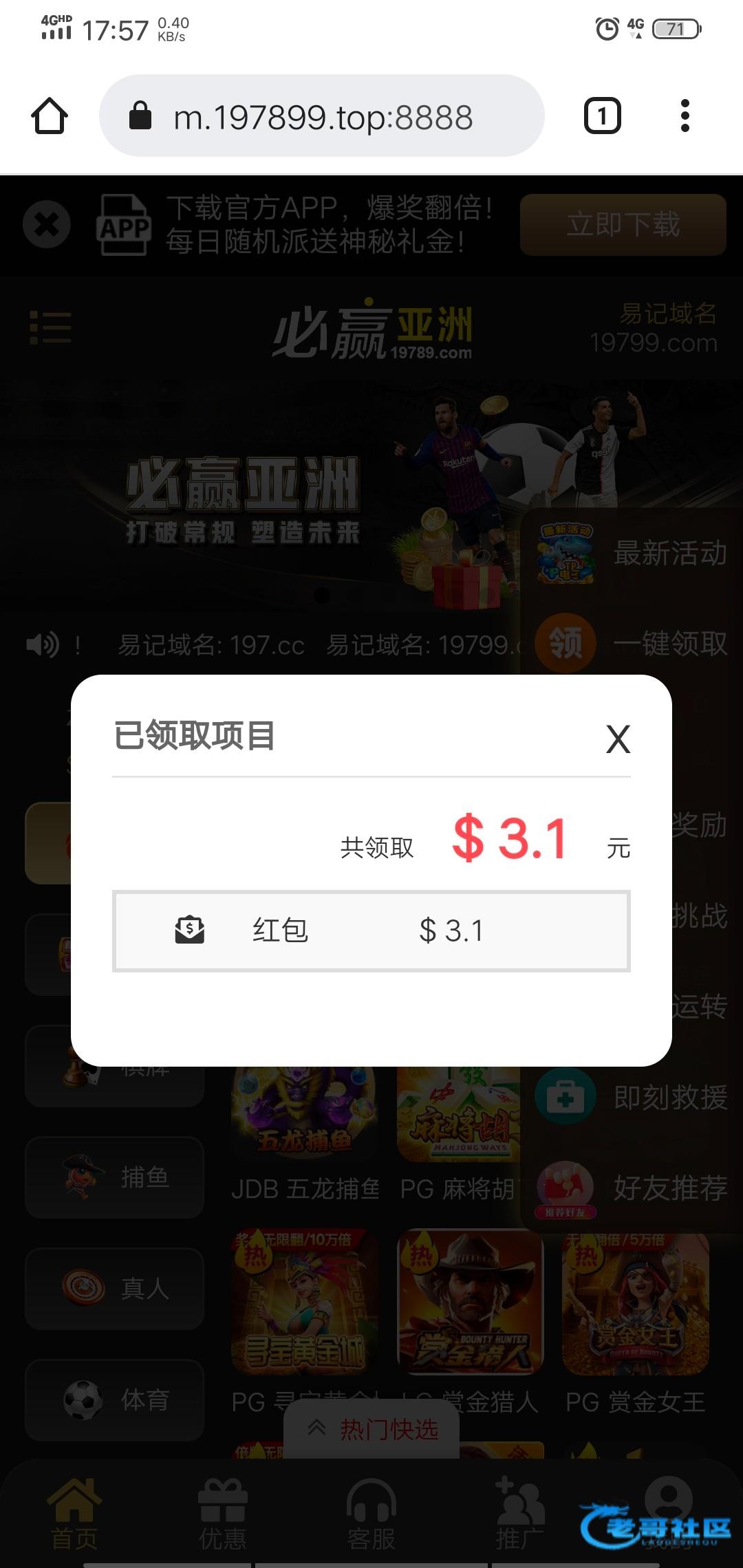The height and width of the screenshot is (1568, 743).
Task: Expand the 热门快选 panel
Action: [x=372, y=1429]
